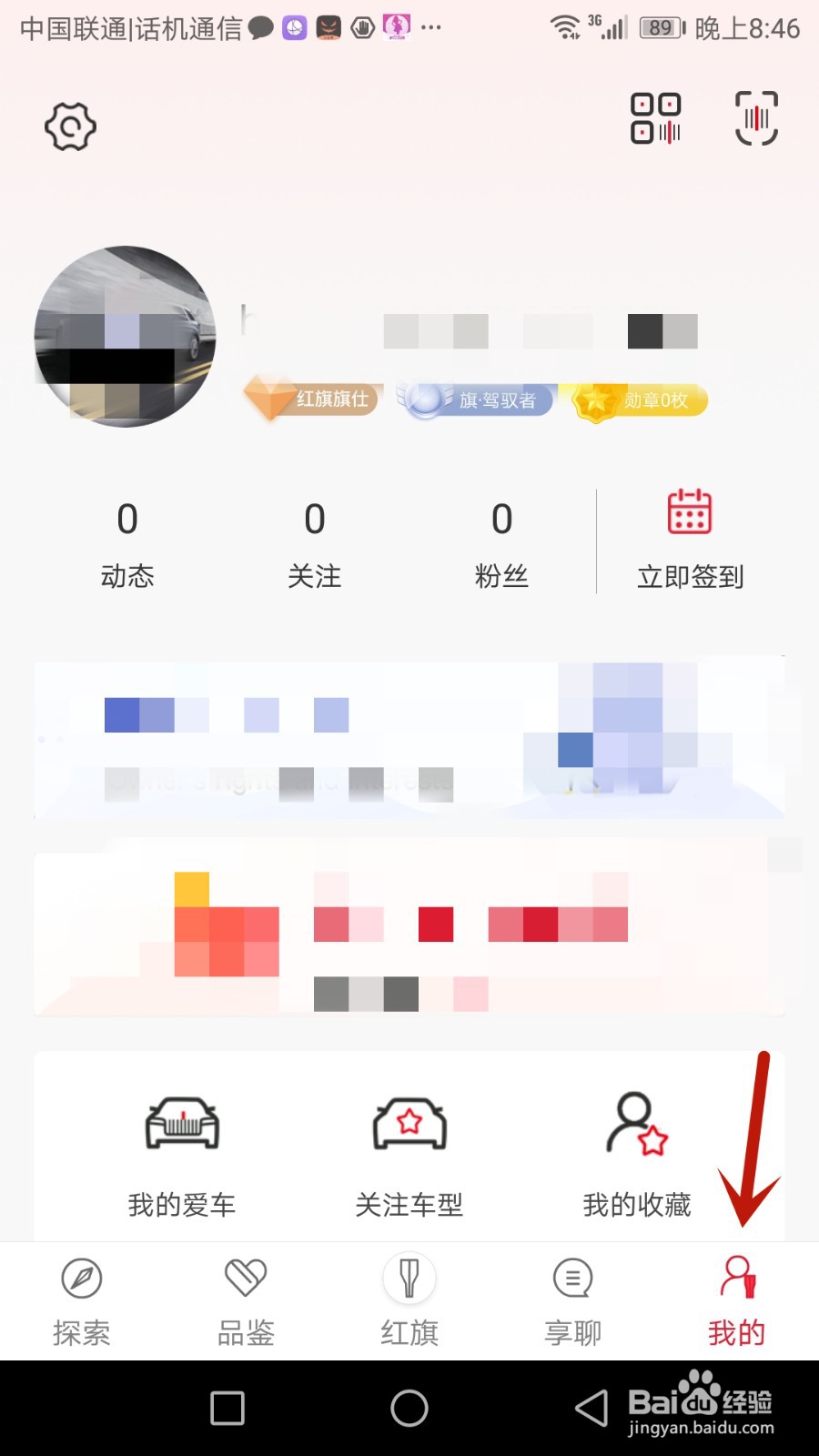Tap the calendar icon above 立即签到
The width and height of the screenshot is (819, 1456).
click(689, 514)
